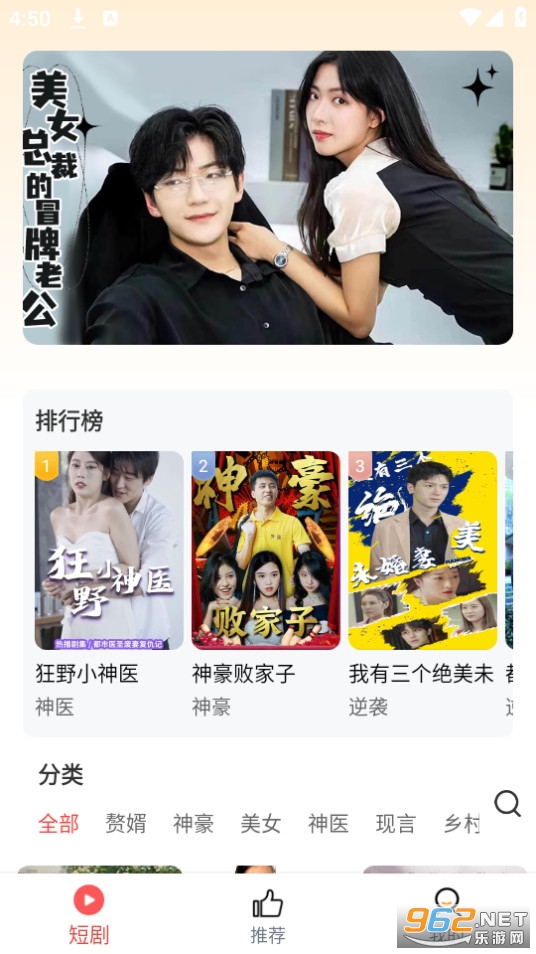The height and width of the screenshot is (954, 536).
Task: Choose the 现言 category
Action: pos(396,824)
